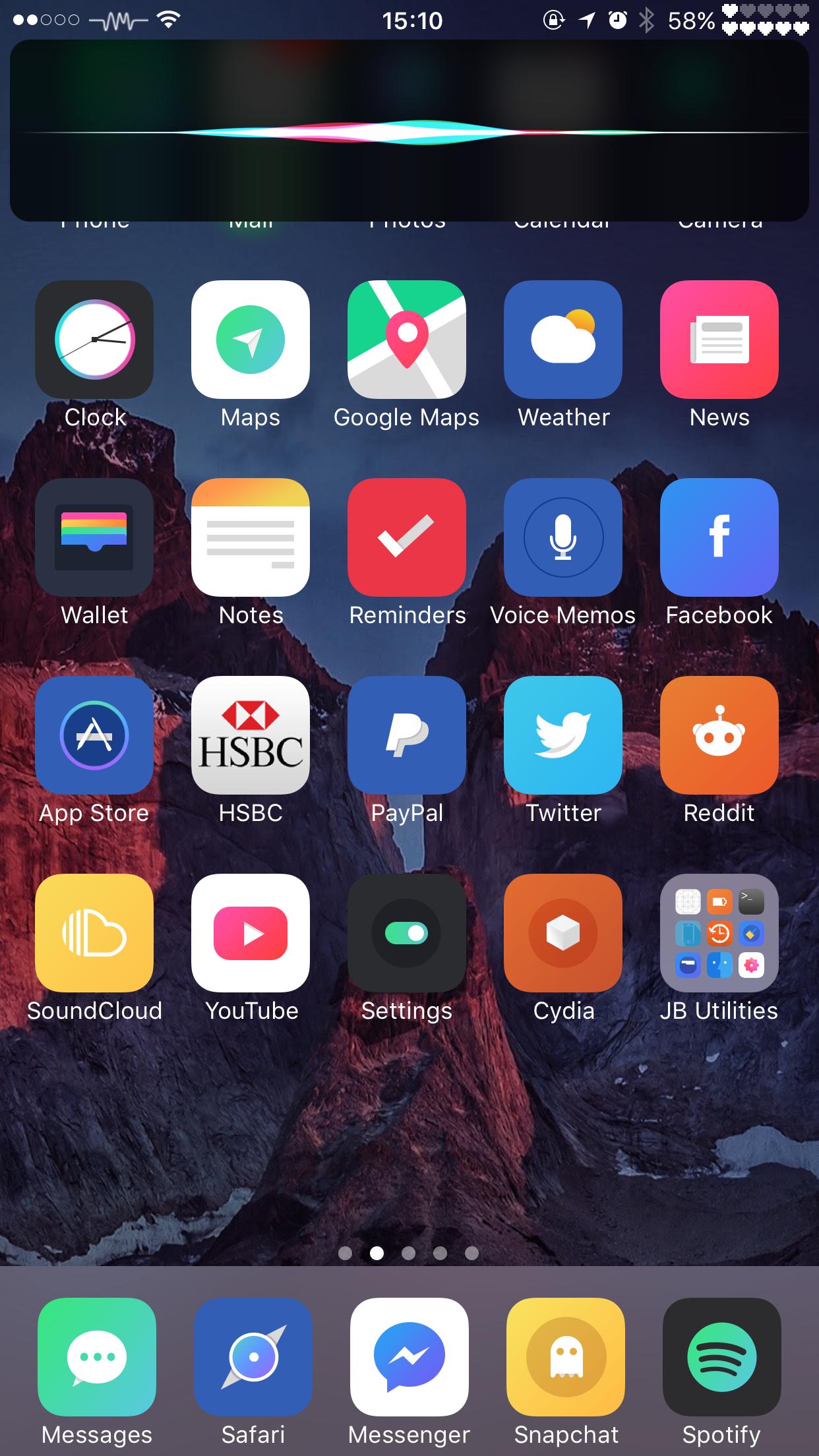Viewport: 819px width, 1456px height.
Task: Launch the Notes app
Action: [251, 537]
